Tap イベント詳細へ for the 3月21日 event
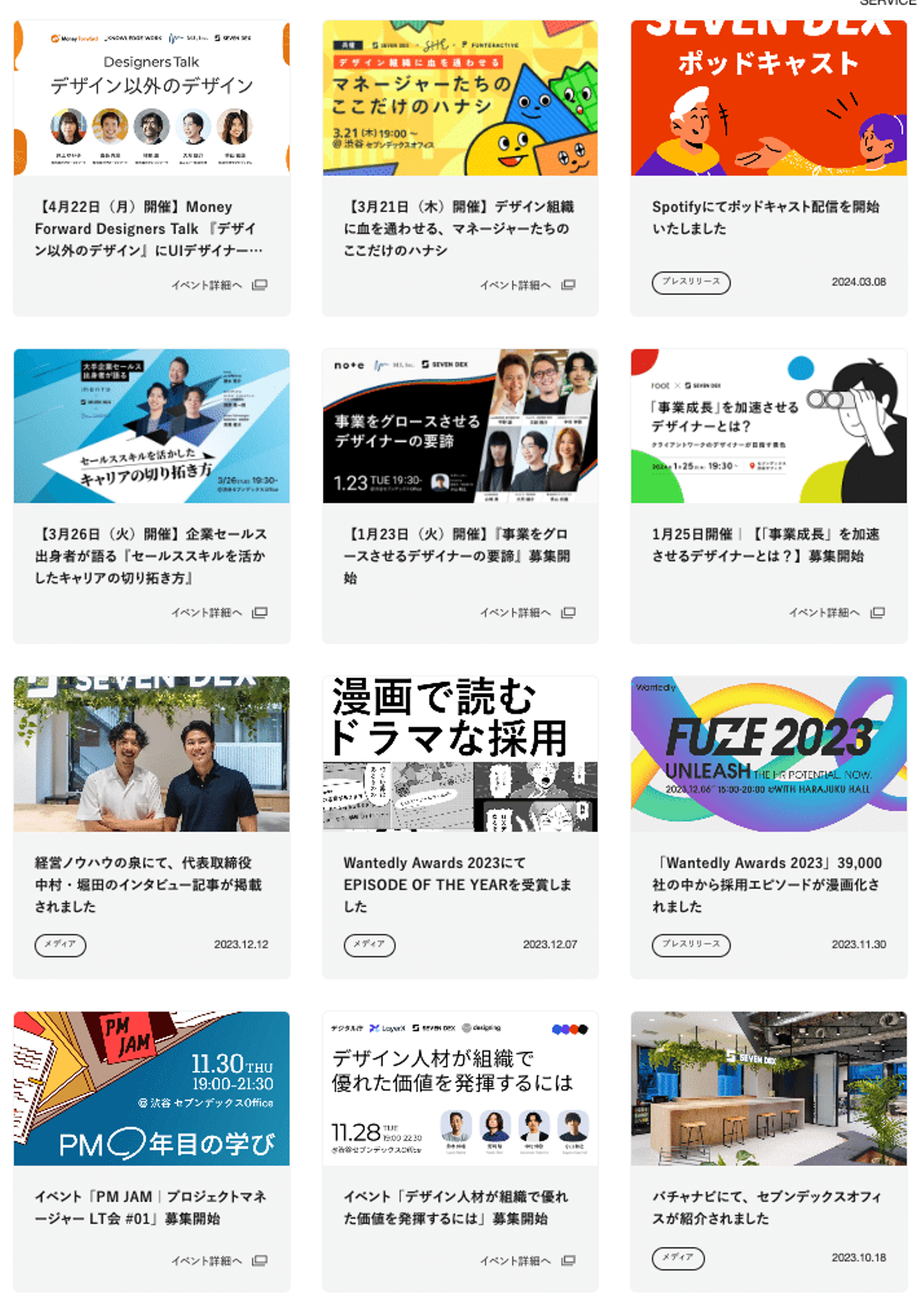924x1298 pixels. (526, 285)
